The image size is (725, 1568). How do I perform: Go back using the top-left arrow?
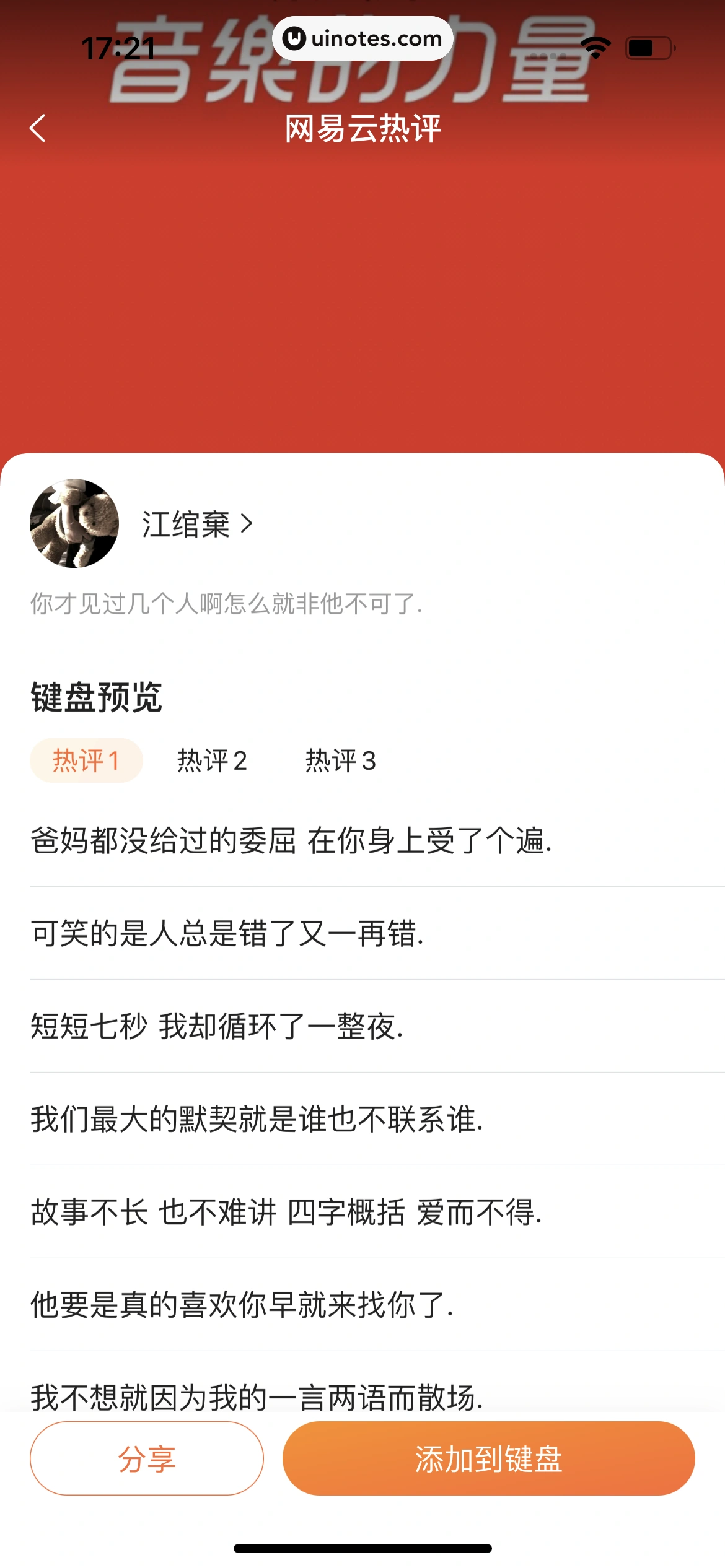click(x=38, y=128)
